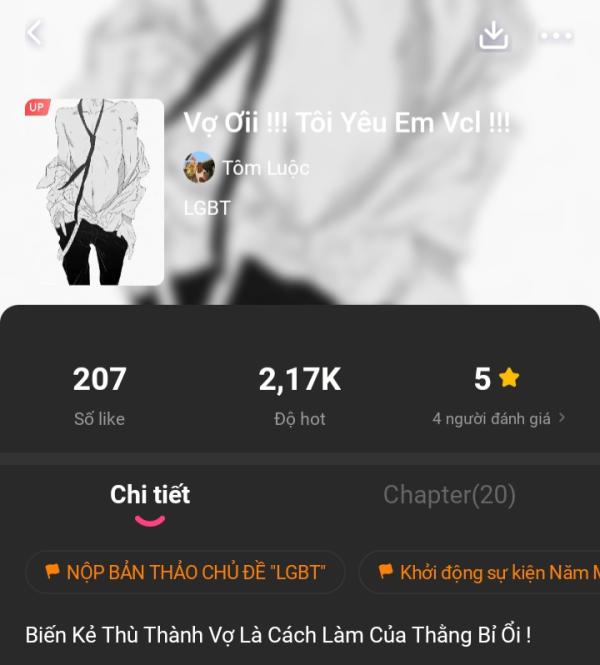Go back using the top arrow

(x=35, y=33)
